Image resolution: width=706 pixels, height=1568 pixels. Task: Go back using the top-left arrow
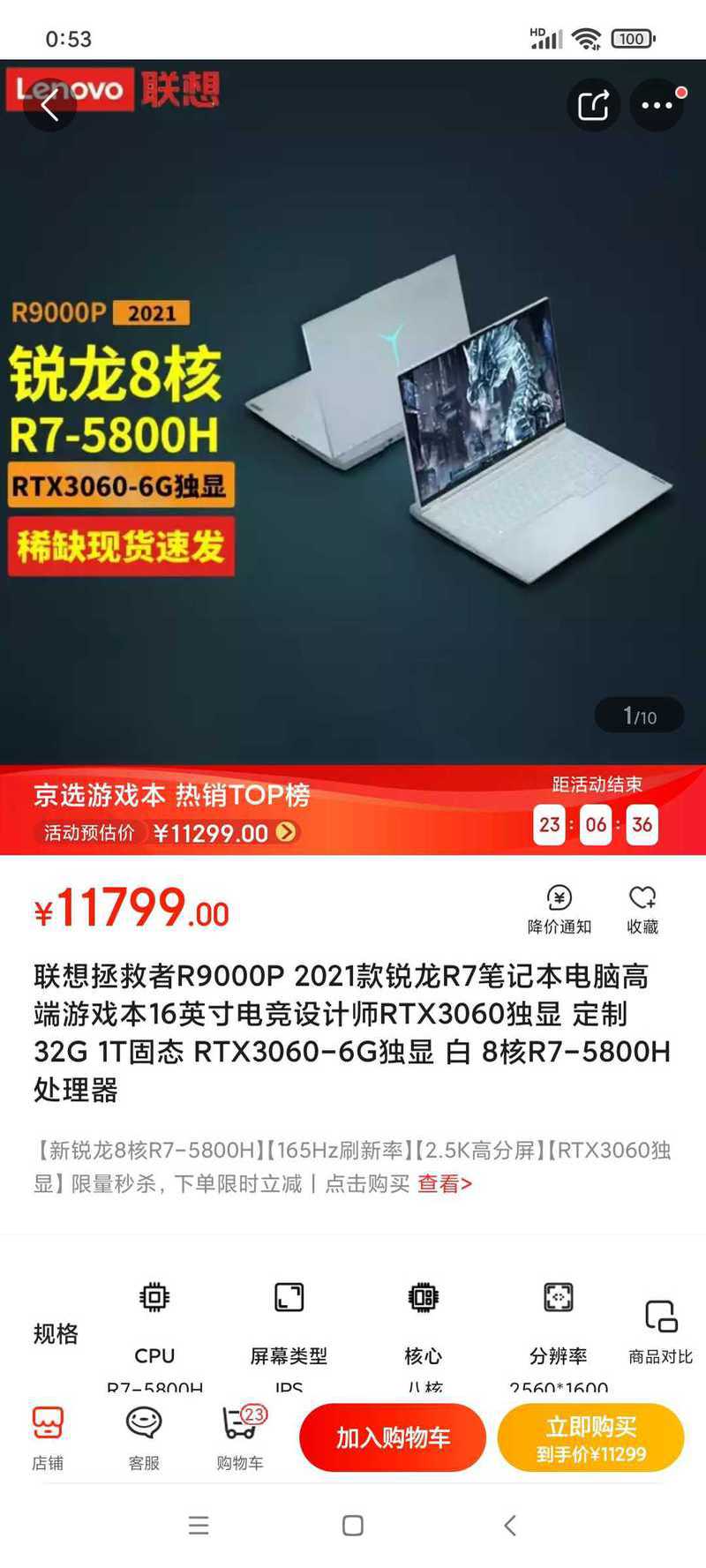tap(49, 106)
